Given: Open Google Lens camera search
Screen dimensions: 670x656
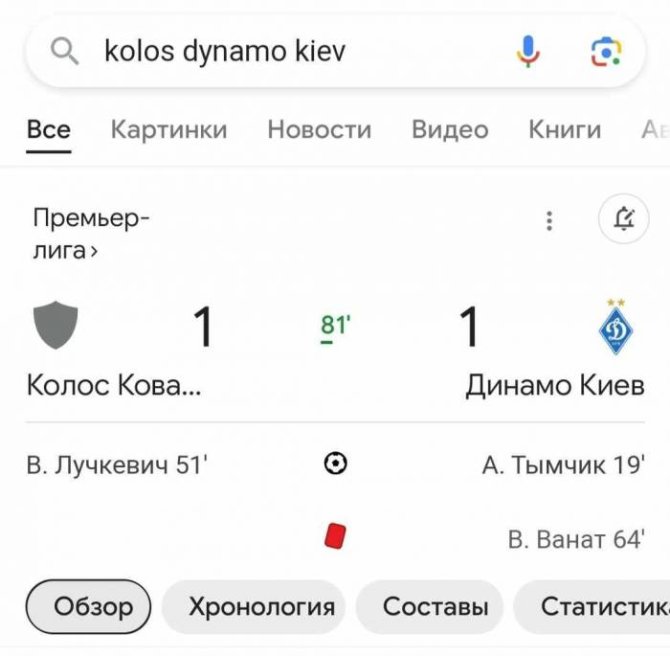Looking at the screenshot, I should (605, 52).
